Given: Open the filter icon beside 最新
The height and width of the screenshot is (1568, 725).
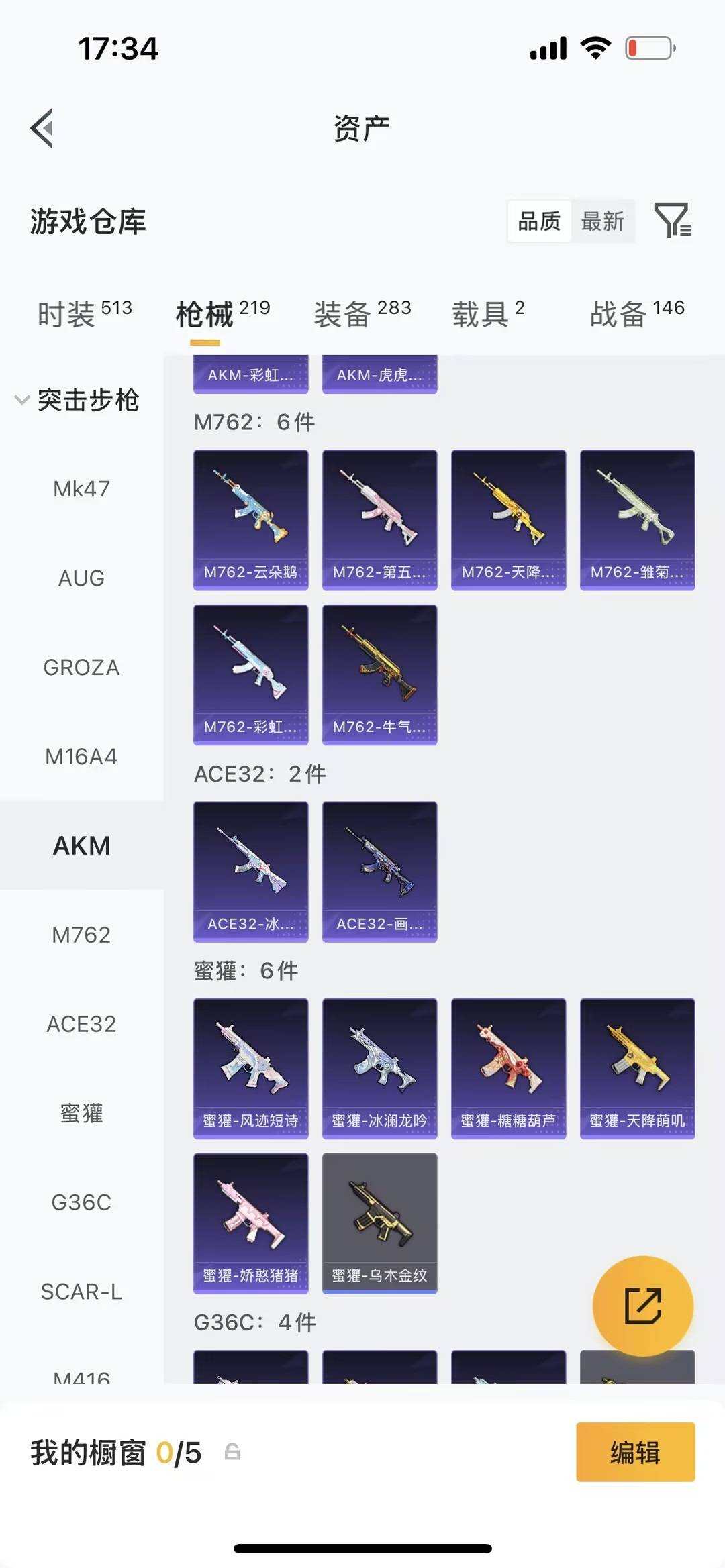Looking at the screenshot, I should (x=673, y=221).
